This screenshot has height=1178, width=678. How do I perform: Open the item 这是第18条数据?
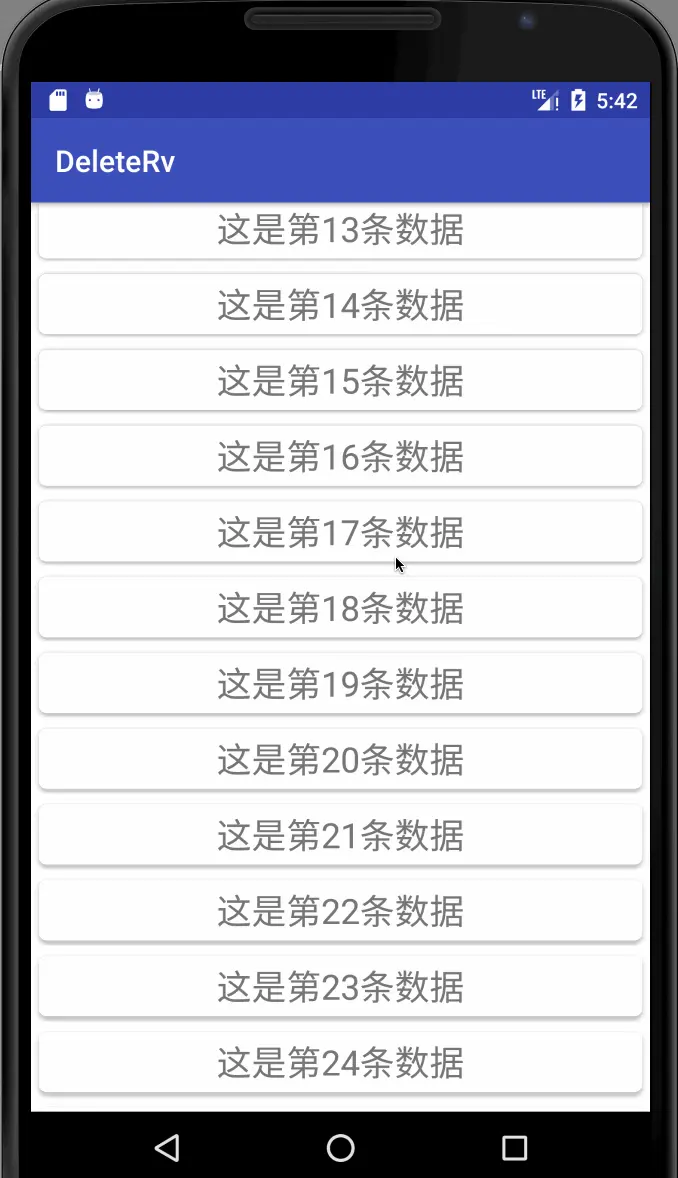(341, 608)
